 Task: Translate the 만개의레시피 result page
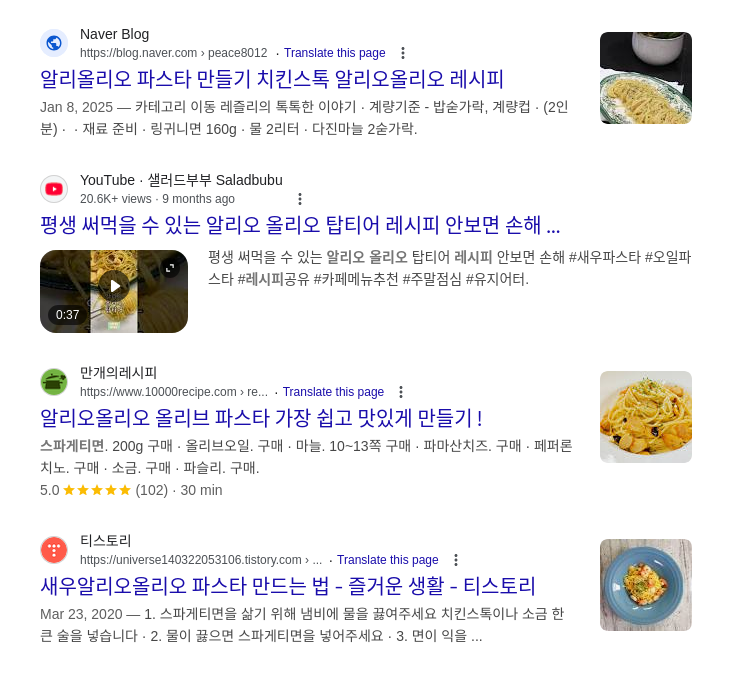click(333, 392)
